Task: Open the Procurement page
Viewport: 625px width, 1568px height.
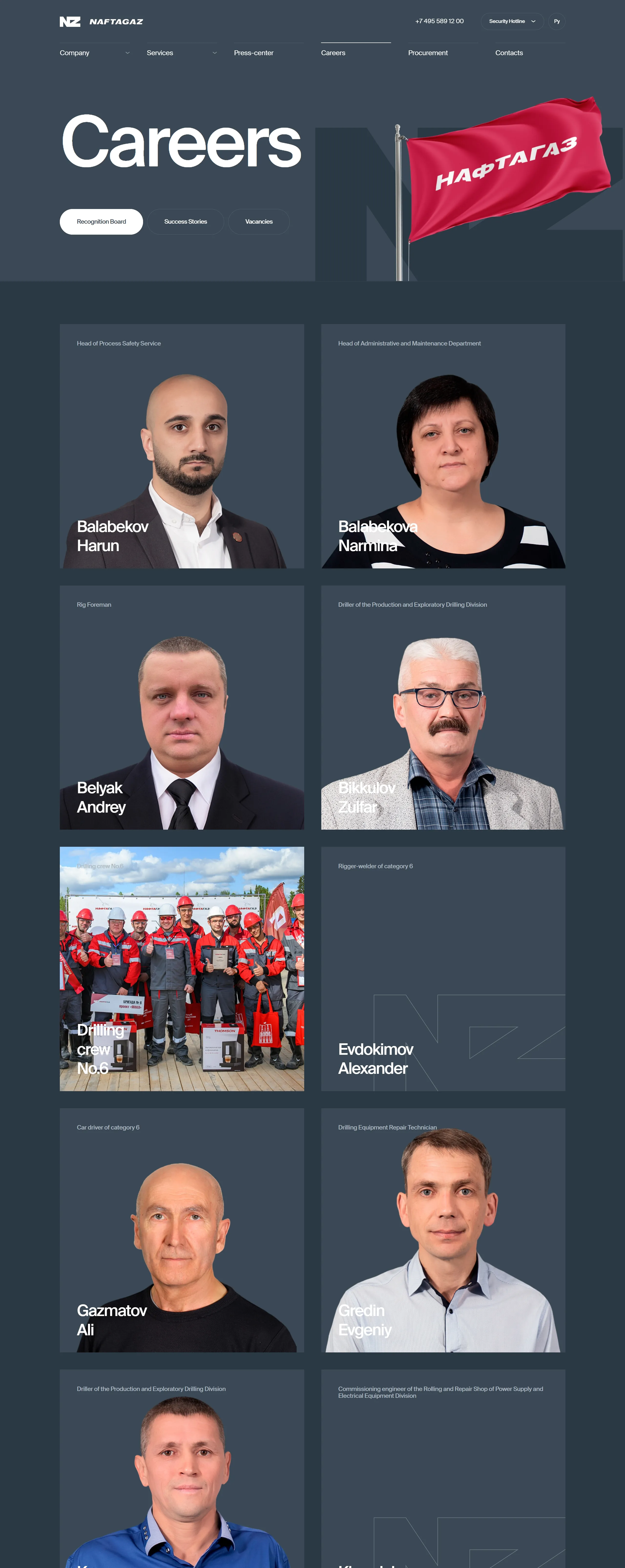Action: click(x=427, y=53)
